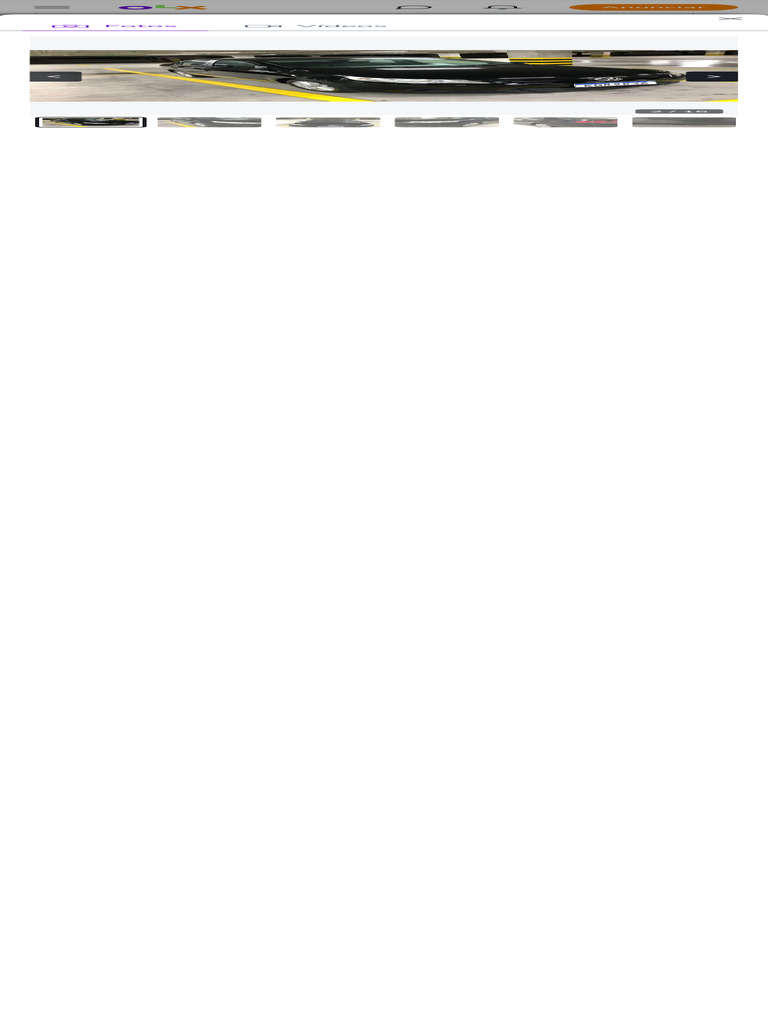Open the main black car photo
Viewport: 768px width, 1024px height.
coord(384,76)
